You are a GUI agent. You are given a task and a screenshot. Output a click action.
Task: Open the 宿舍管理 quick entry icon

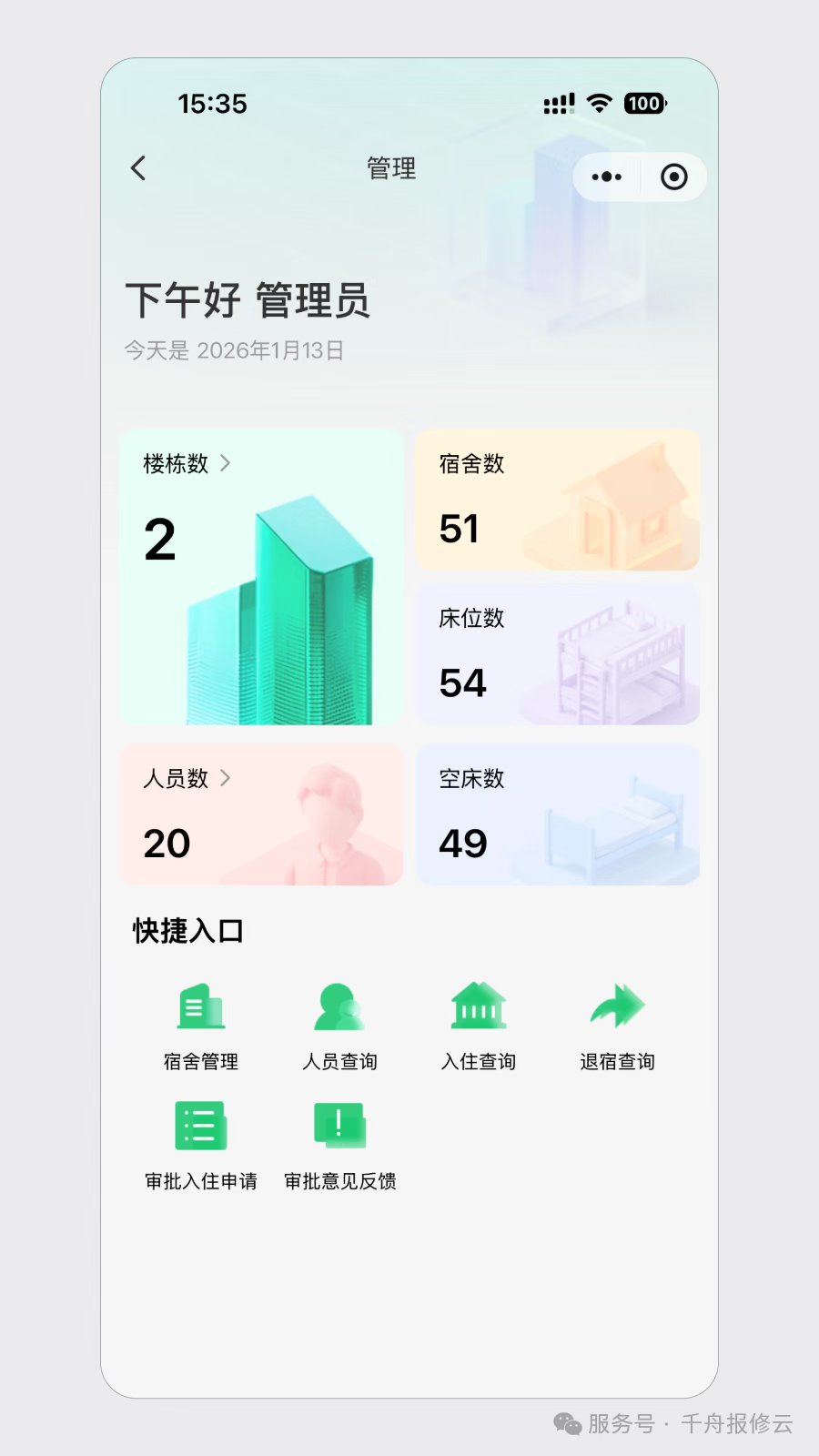[201, 1006]
